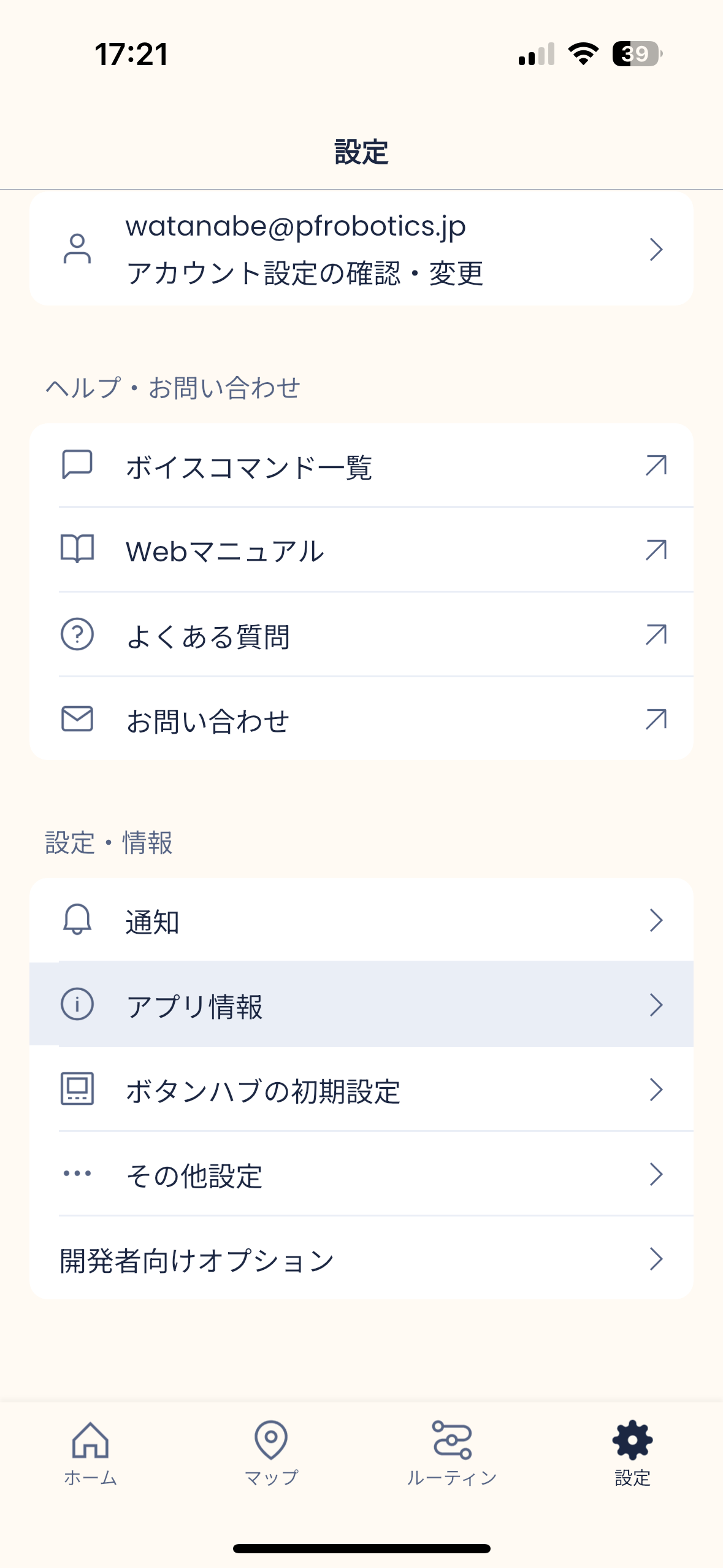Show アプリ情報
The height and width of the screenshot is (1568, 723).
[x=361, y=1005]
